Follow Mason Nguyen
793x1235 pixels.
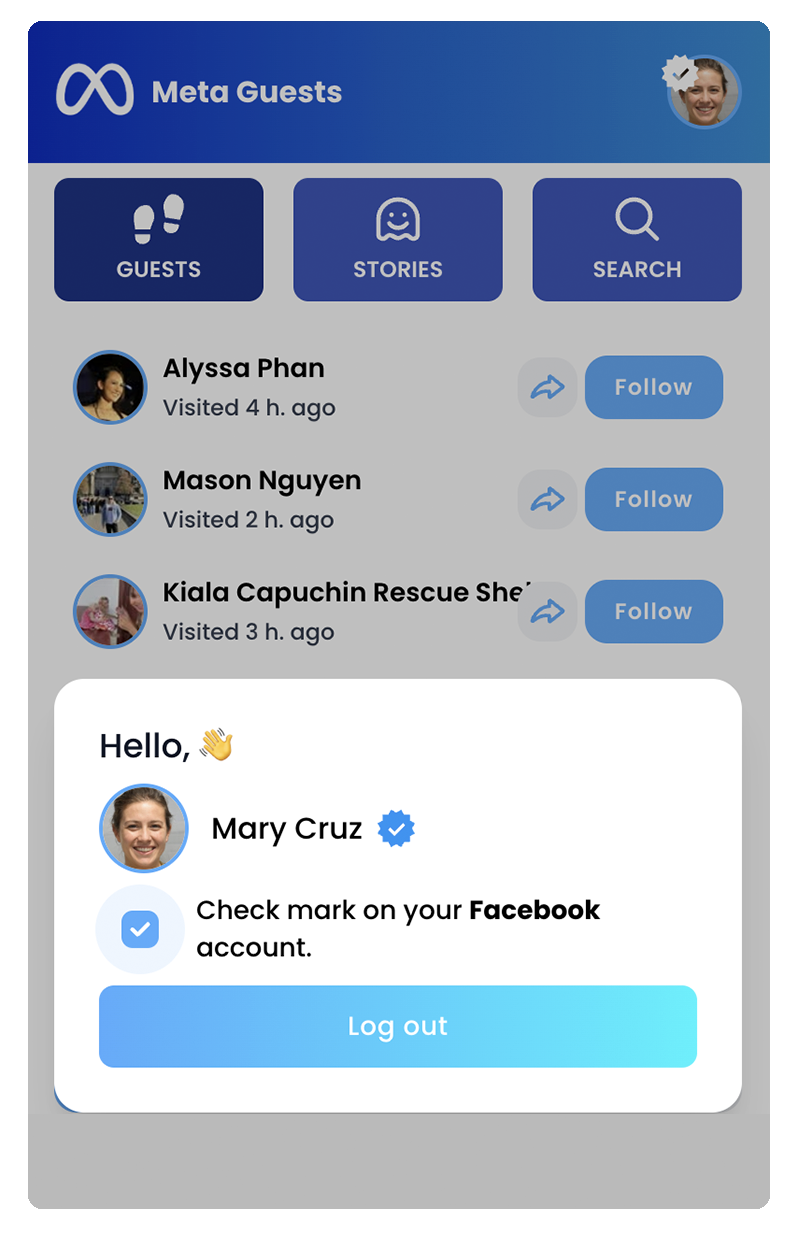tap(653, 499)
